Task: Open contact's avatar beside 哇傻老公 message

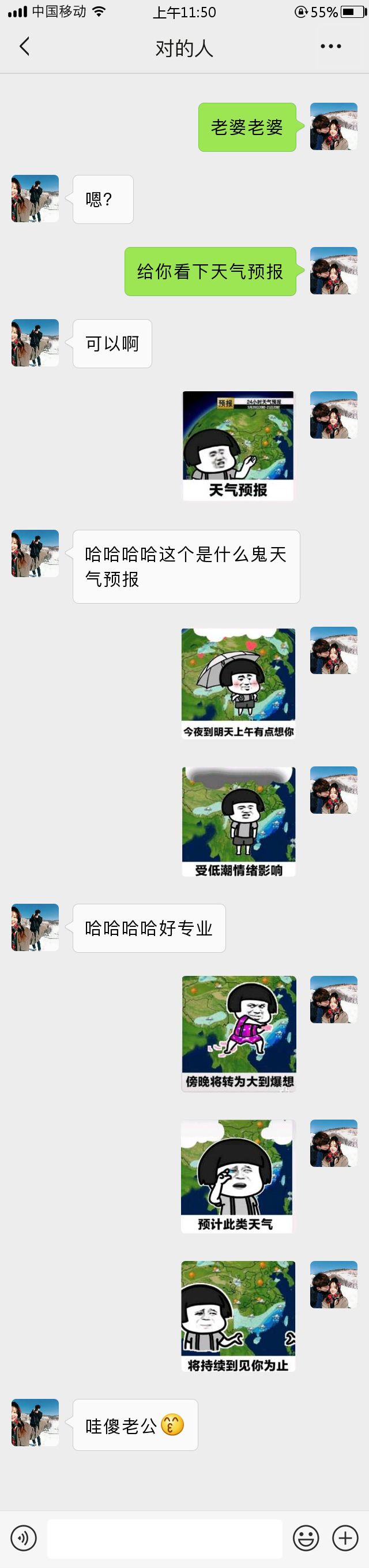Action: 35,1423
